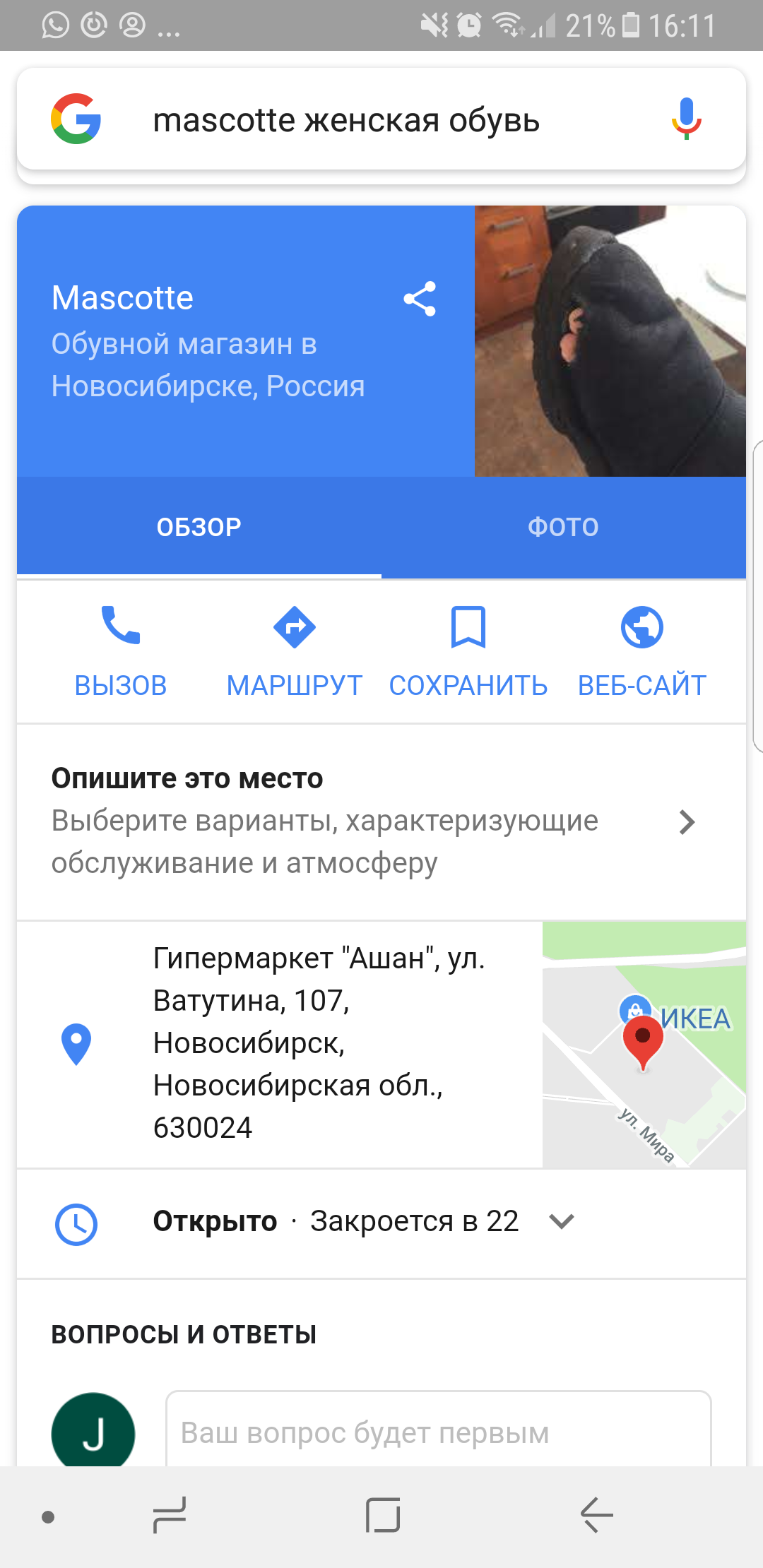Open the address ул. Ватутина, 107
The width and height of the screenshot is (763, 1568).
(x=318, y=1043)
